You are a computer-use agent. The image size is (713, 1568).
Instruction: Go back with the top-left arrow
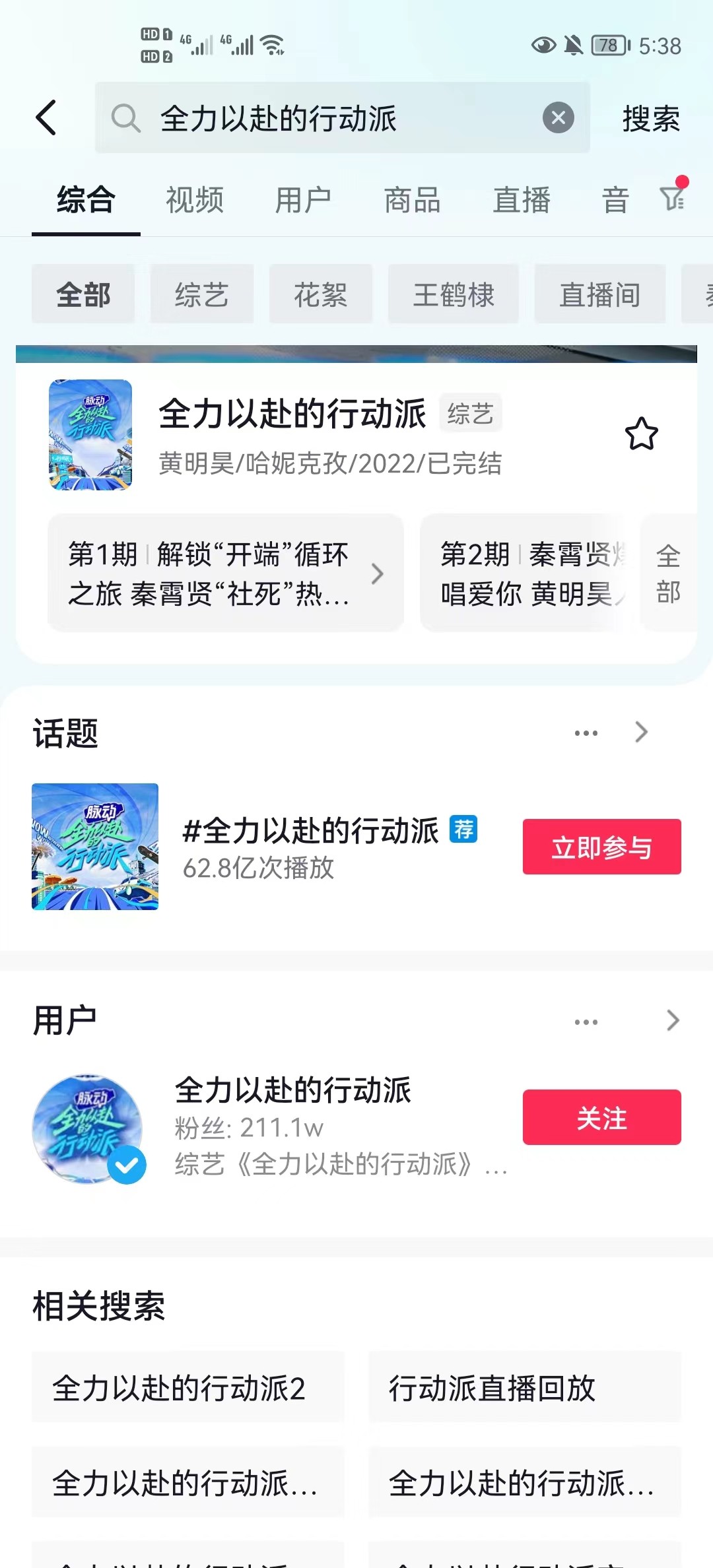(x=46, y=118)
